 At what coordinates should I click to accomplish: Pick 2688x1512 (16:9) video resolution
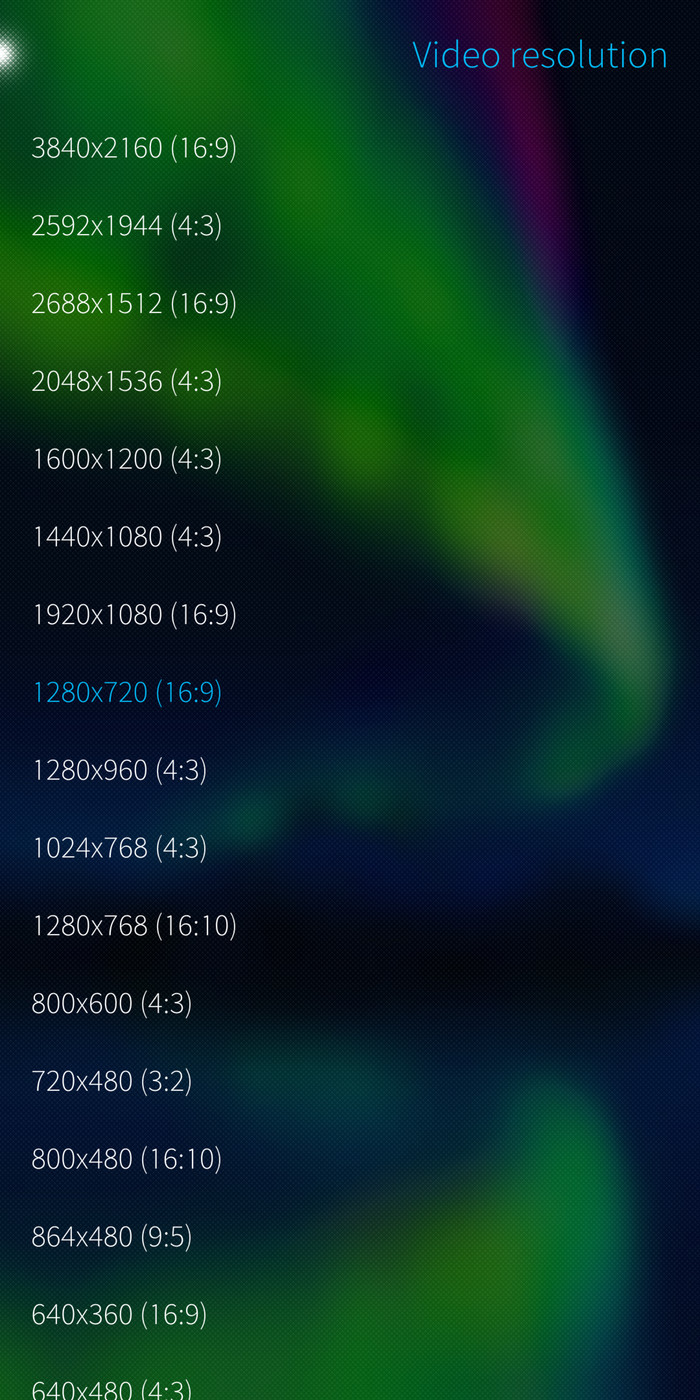(x=134, y=304)
